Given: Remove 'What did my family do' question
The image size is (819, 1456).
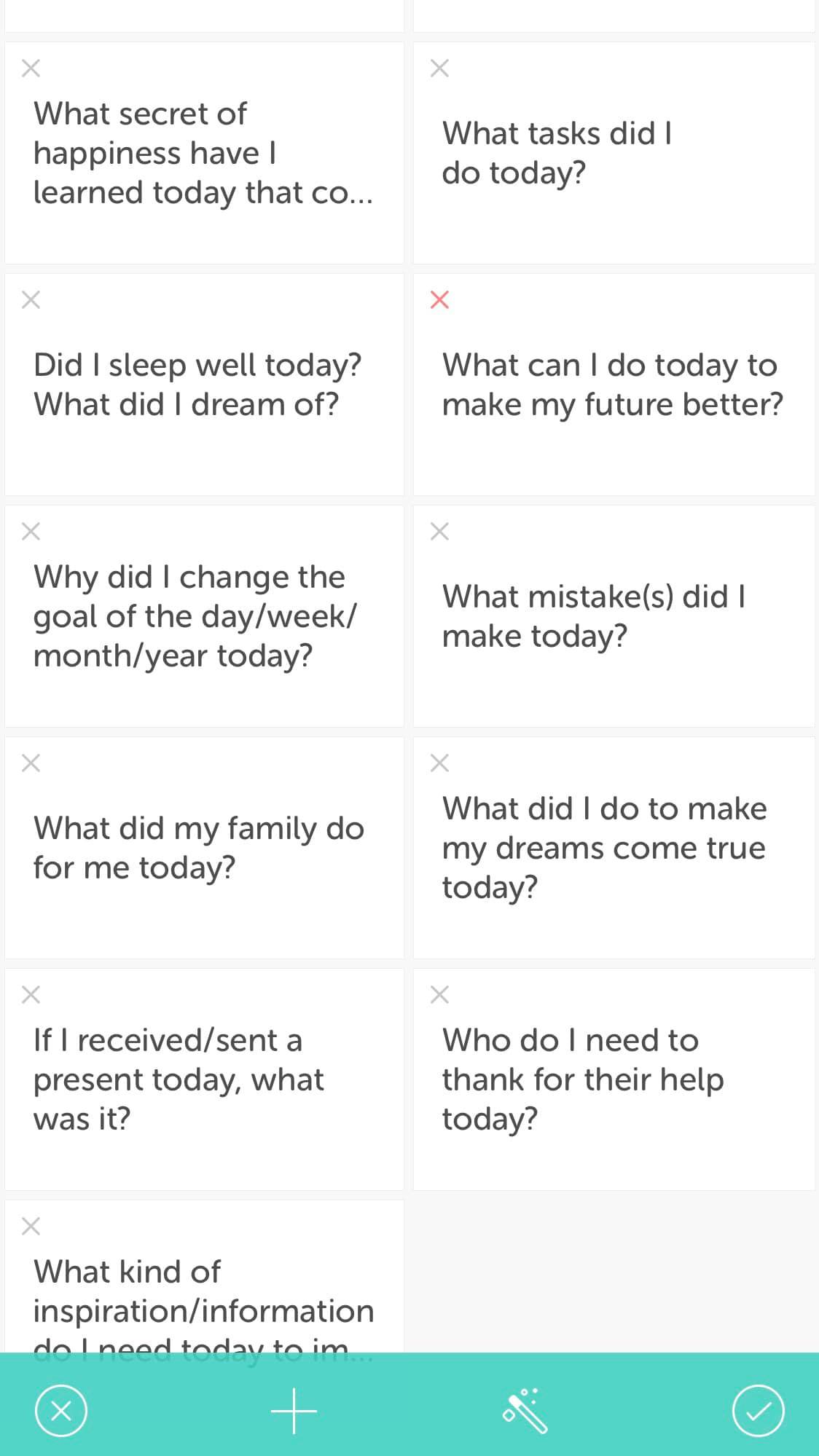Looking at the screenshot, I should 31,763.
